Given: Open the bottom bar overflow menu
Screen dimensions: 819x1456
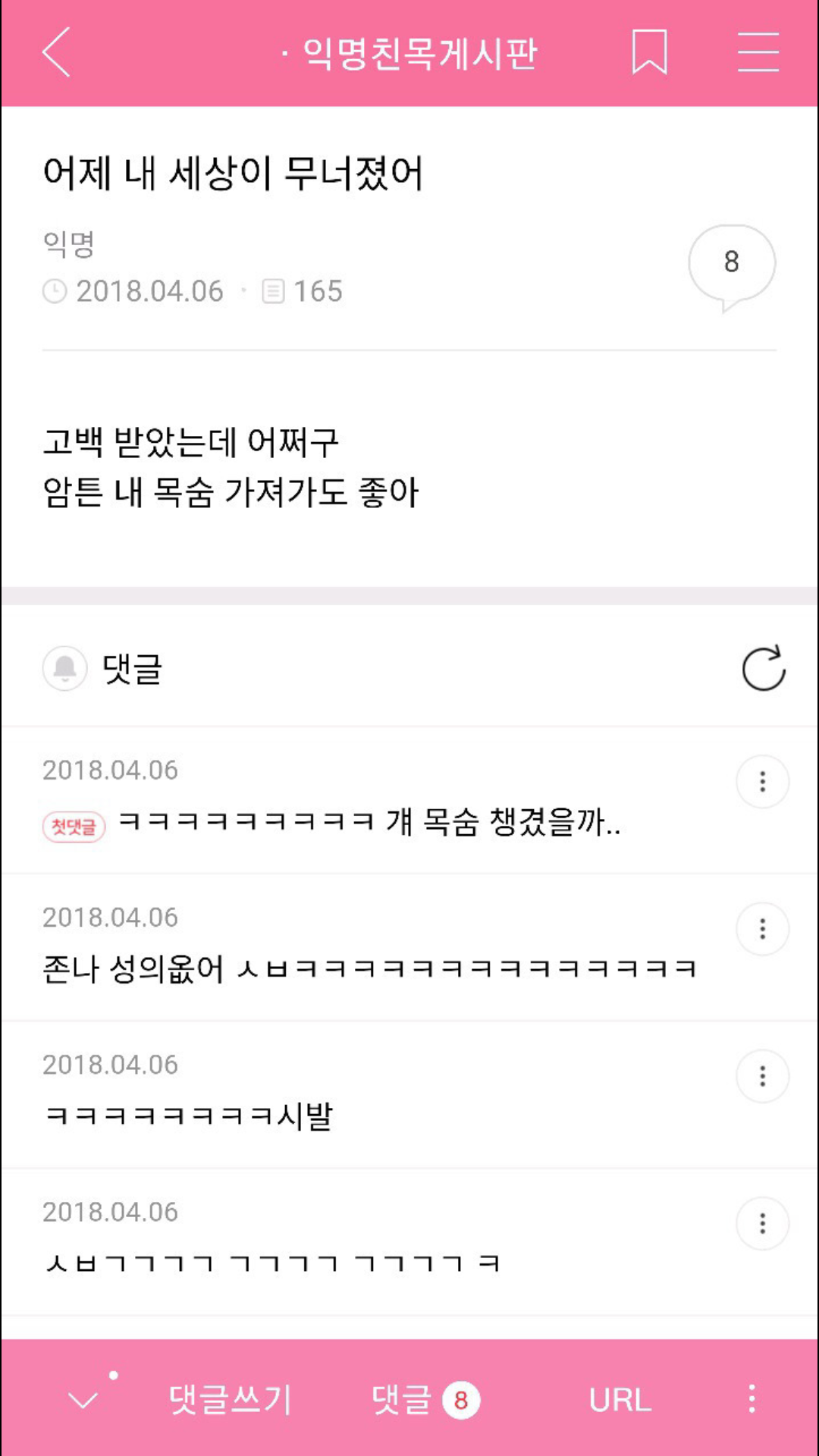Looking at the screenshot, I should pyautogui.click(x=752, y=1399).
